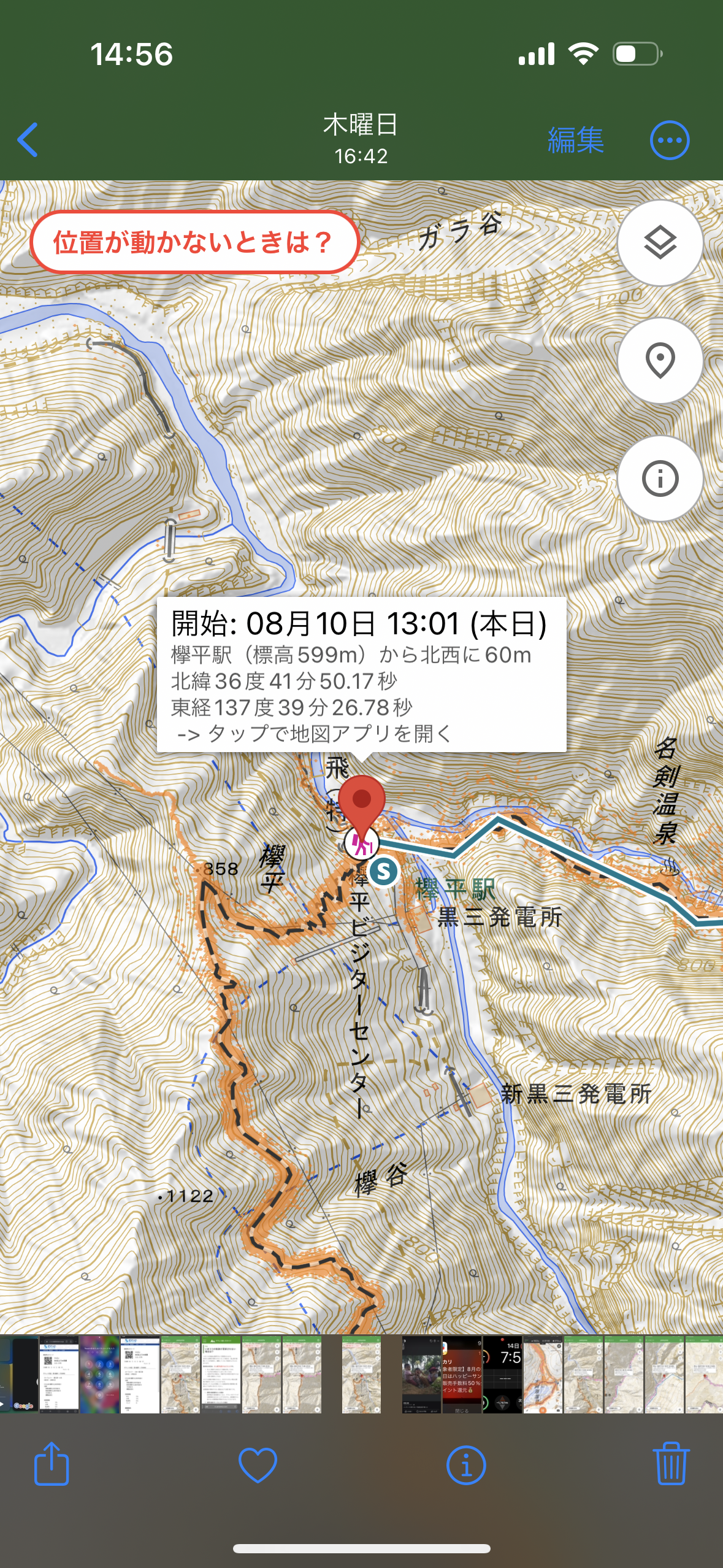This screenshot has width=723, height=1568.
Task: Go back to the photo library
Action: pos(28,140)
